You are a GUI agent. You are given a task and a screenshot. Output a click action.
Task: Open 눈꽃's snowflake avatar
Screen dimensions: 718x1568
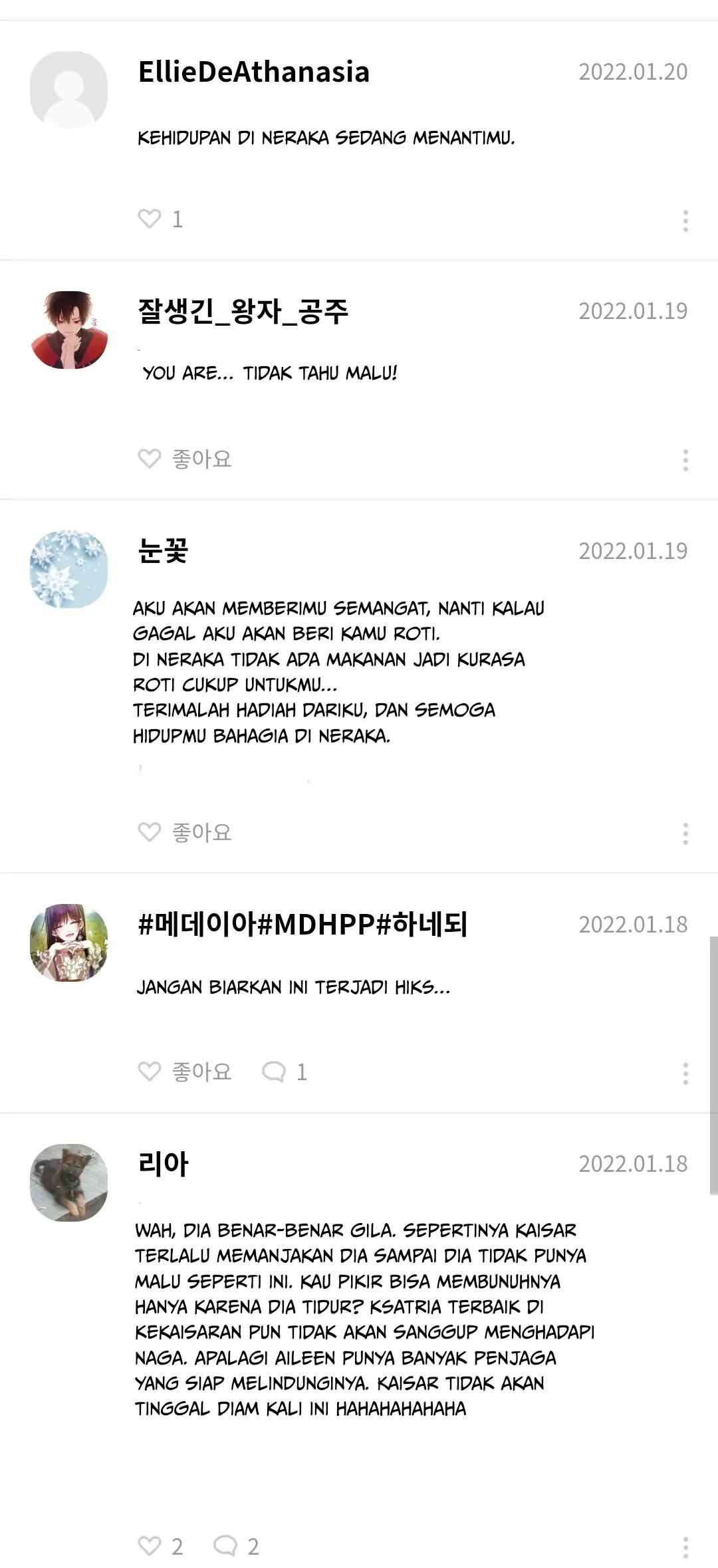pyautogui.click(x=69, y=569)
